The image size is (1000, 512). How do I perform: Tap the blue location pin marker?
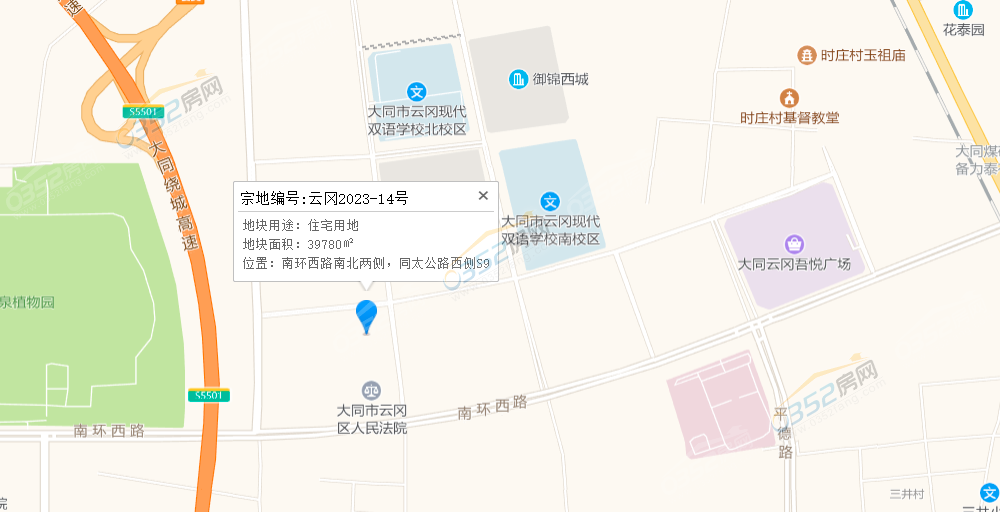(367, 315)
